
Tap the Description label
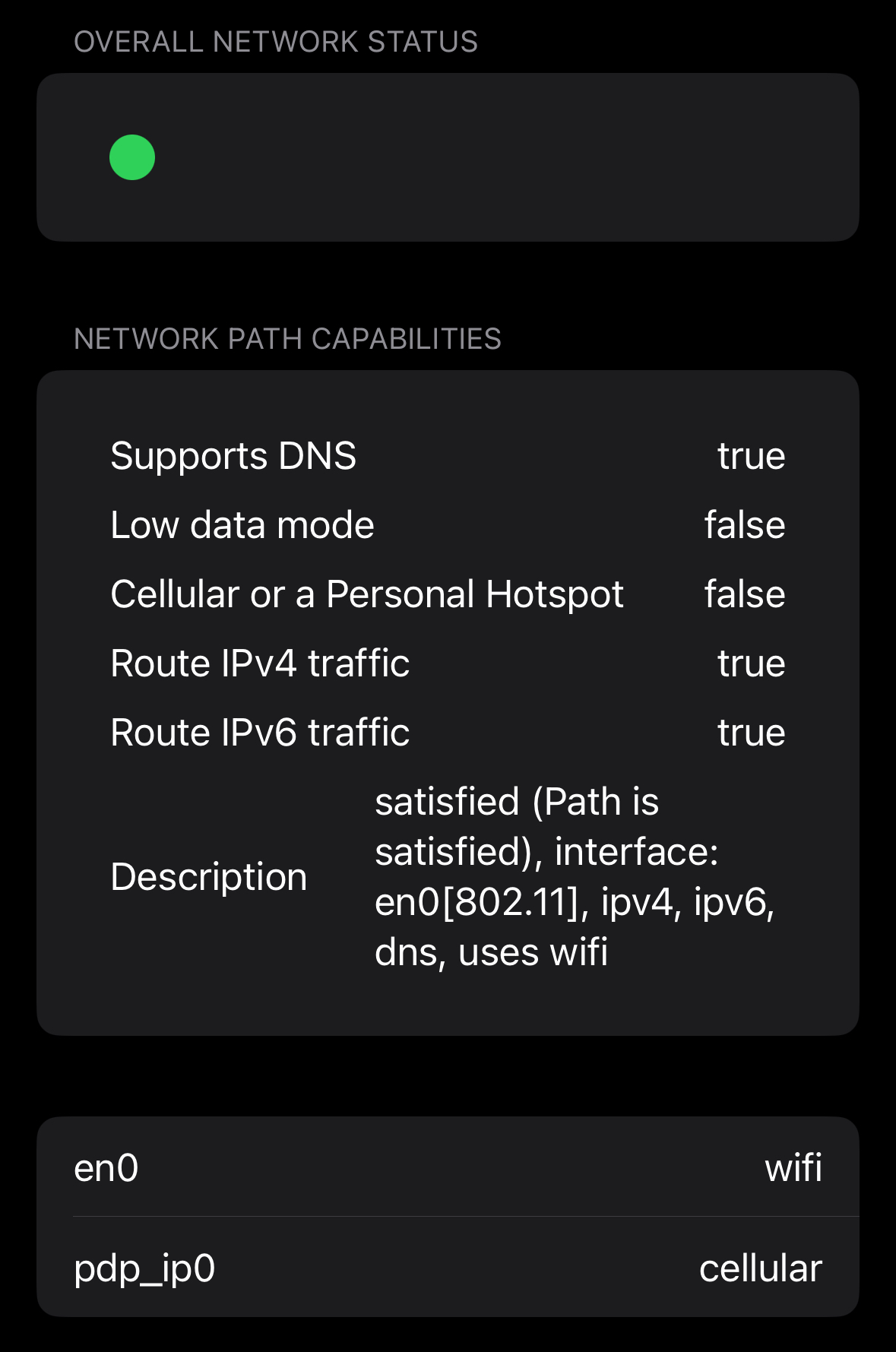coord(209,875)
